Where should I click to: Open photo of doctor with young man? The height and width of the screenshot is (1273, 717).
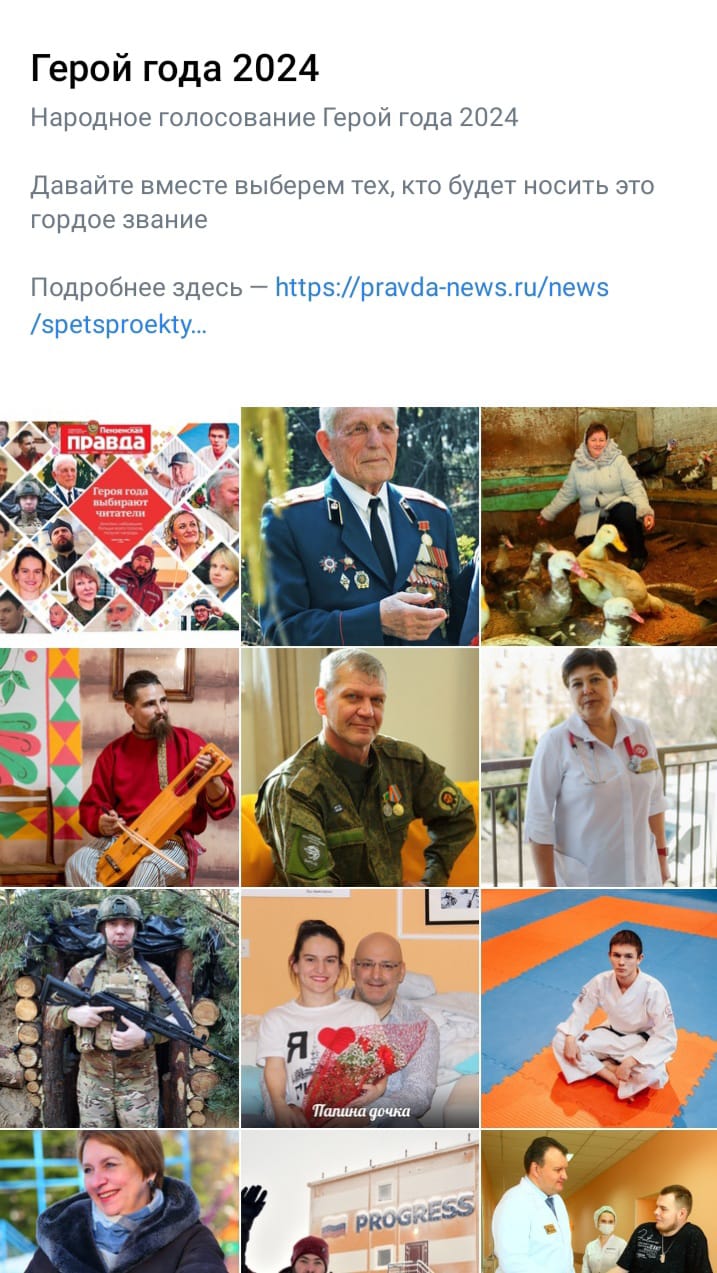tap(599, 1201)
